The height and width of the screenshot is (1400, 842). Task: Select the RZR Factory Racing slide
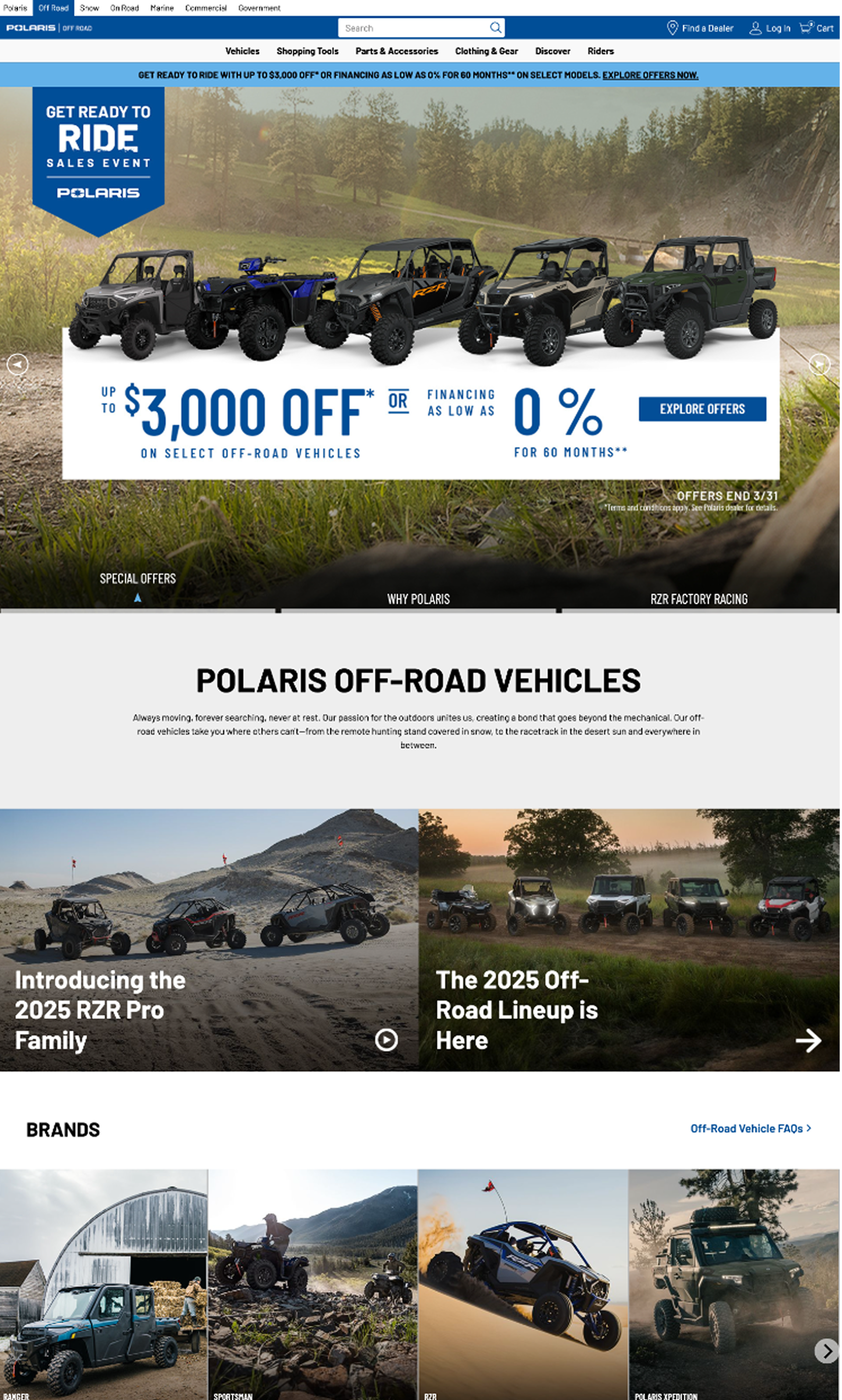[699, 599]
